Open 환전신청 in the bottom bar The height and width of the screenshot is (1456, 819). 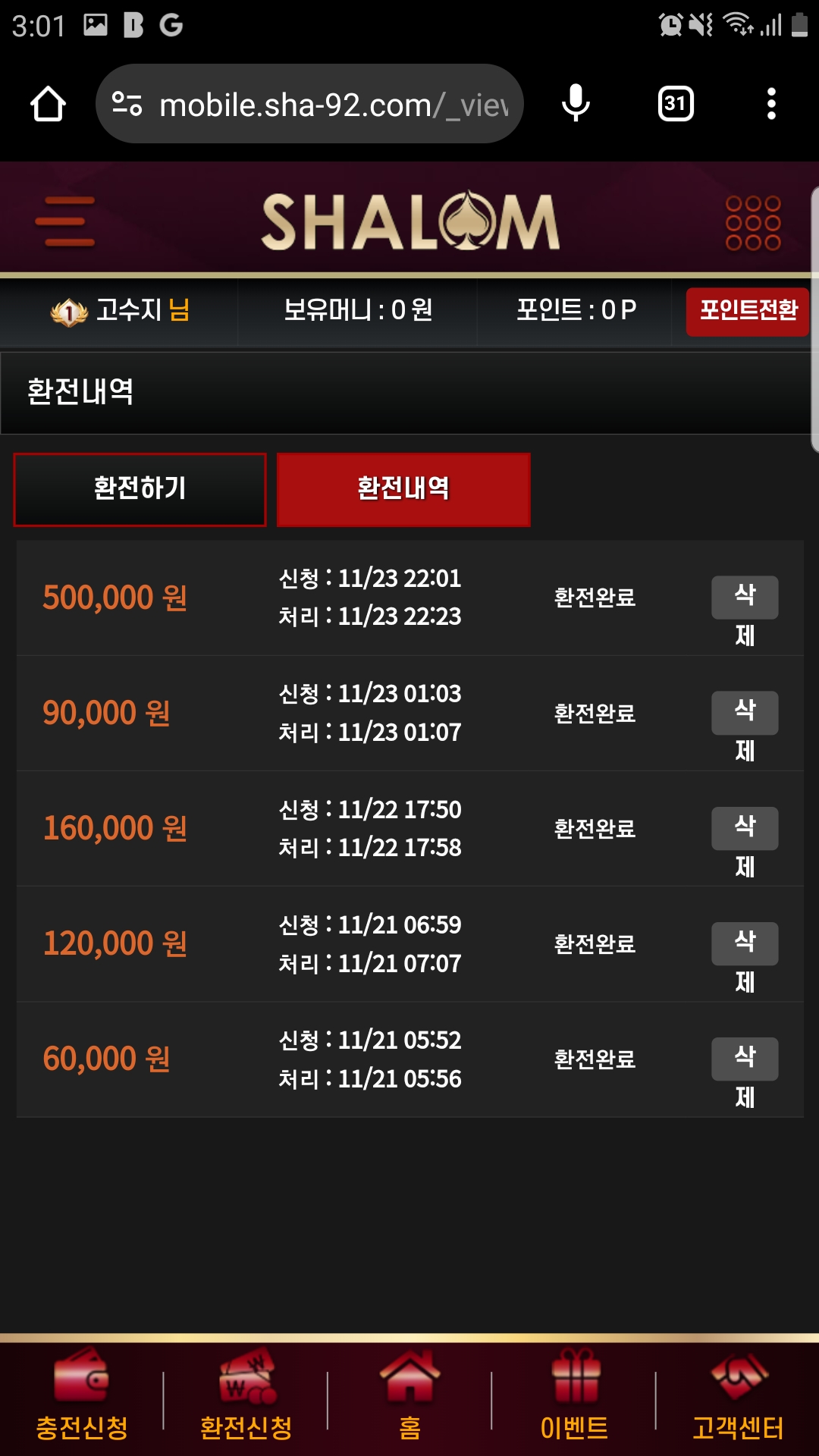(246, 1397)
